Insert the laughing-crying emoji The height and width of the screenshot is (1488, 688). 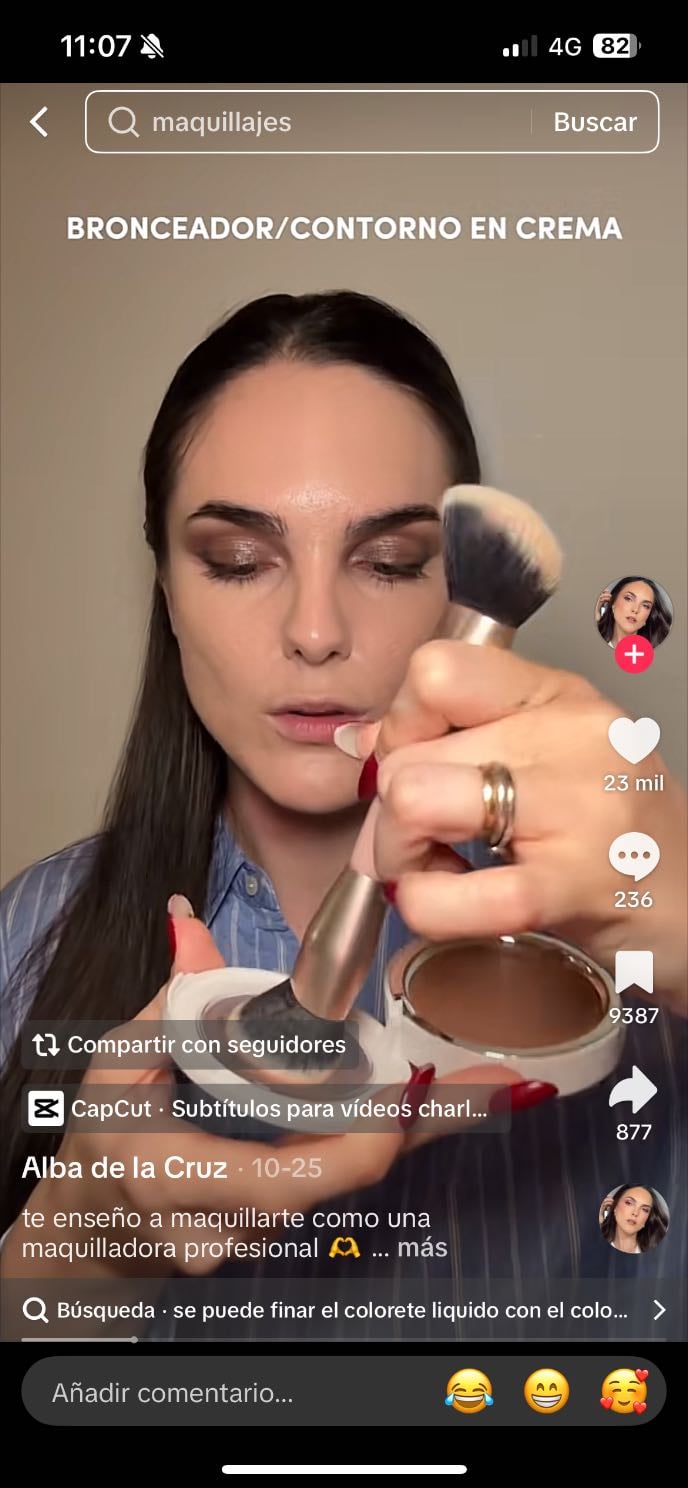(469, 1392)
